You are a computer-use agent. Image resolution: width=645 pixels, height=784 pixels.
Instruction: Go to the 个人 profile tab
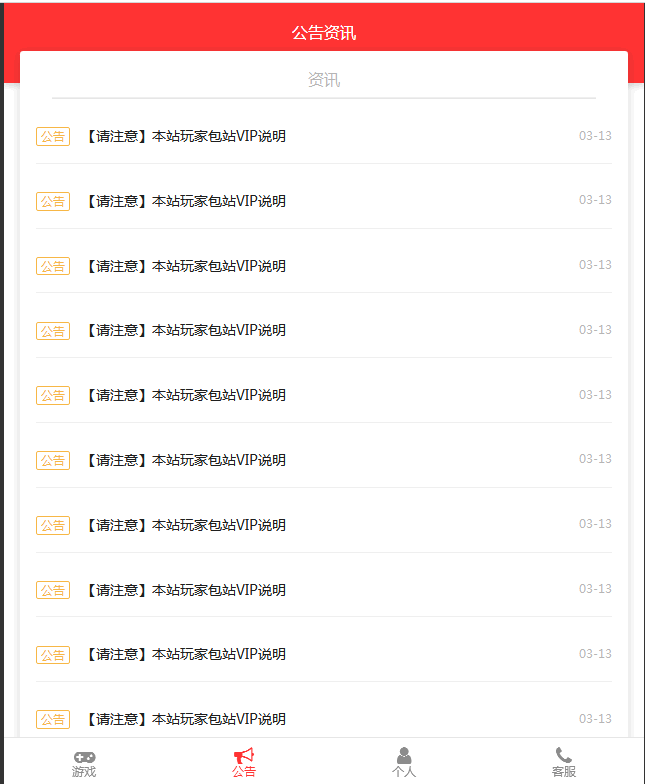pyautogui.click(x=404, y=763)
